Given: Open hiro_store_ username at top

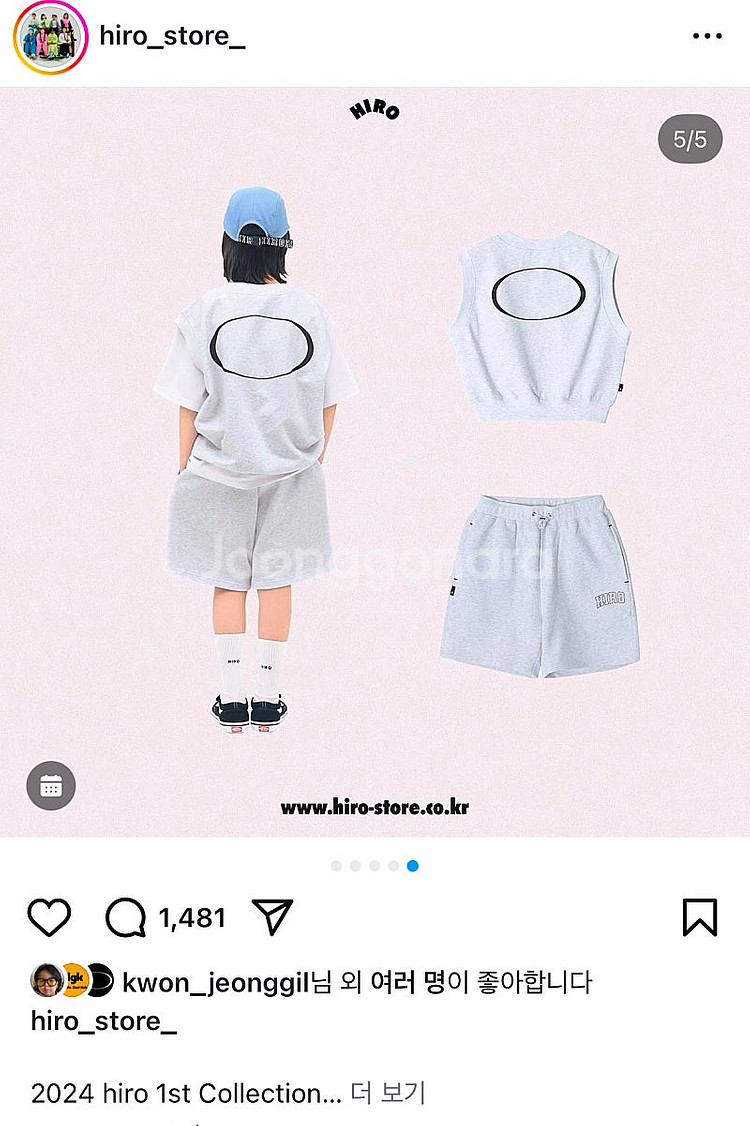Looking at the screenshot, I should click(x=172, y=36).
